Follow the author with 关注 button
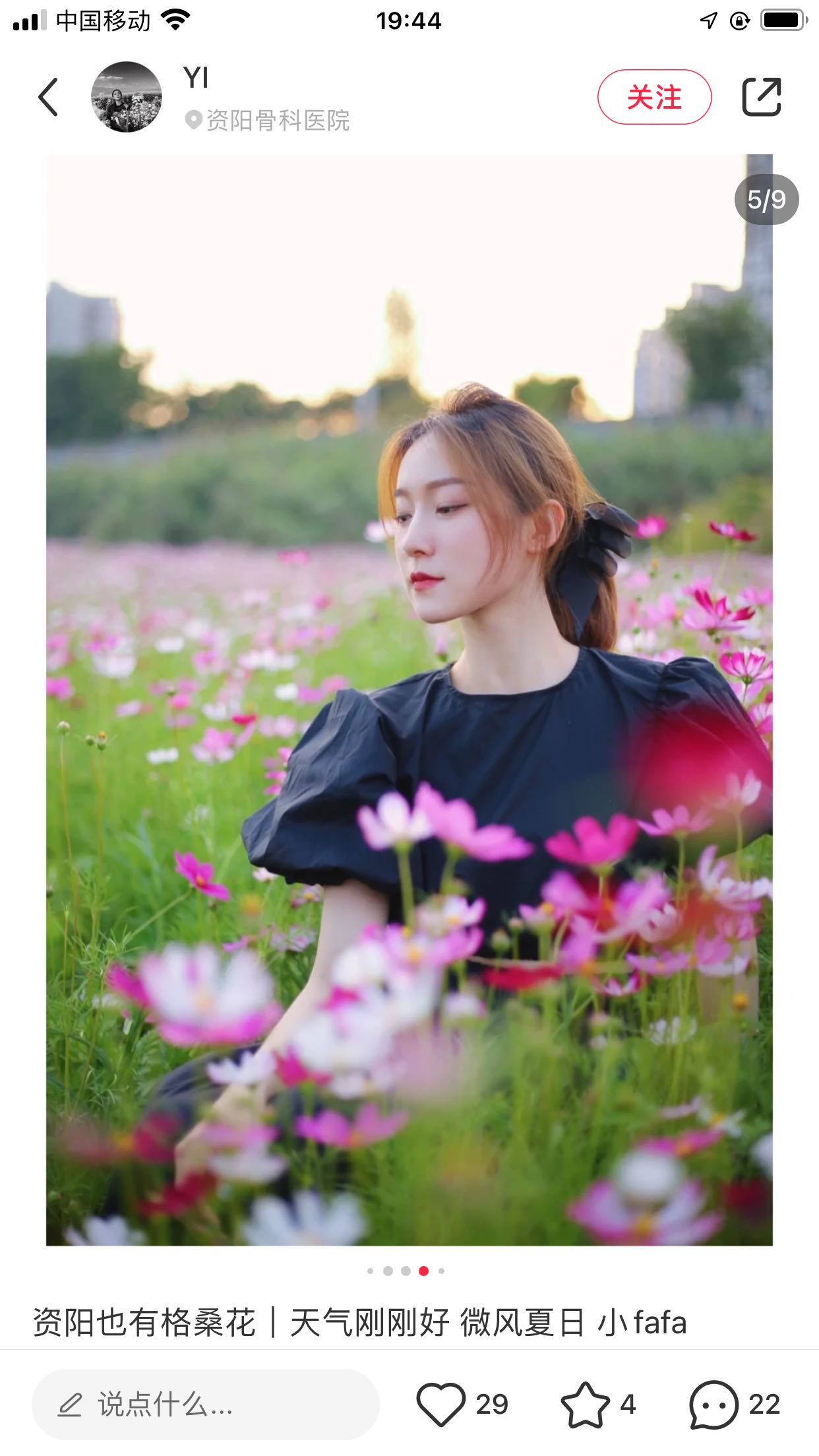Image resolution: width=819 pixels, height=1456 pixels. point(654,97)
